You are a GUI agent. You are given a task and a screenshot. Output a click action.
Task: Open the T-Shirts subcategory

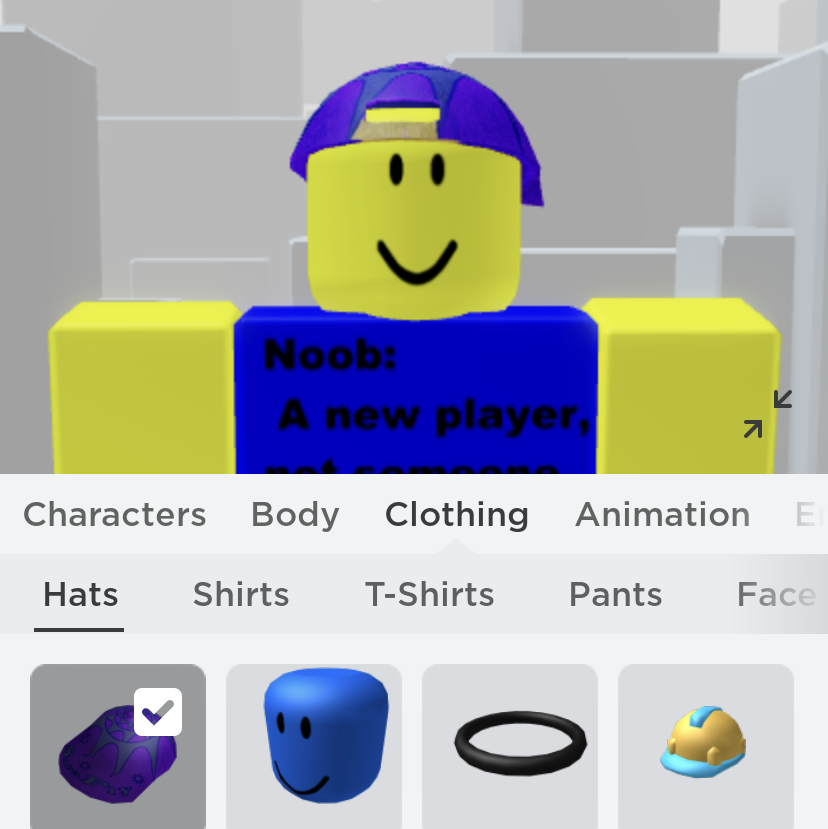coord(429,595)
